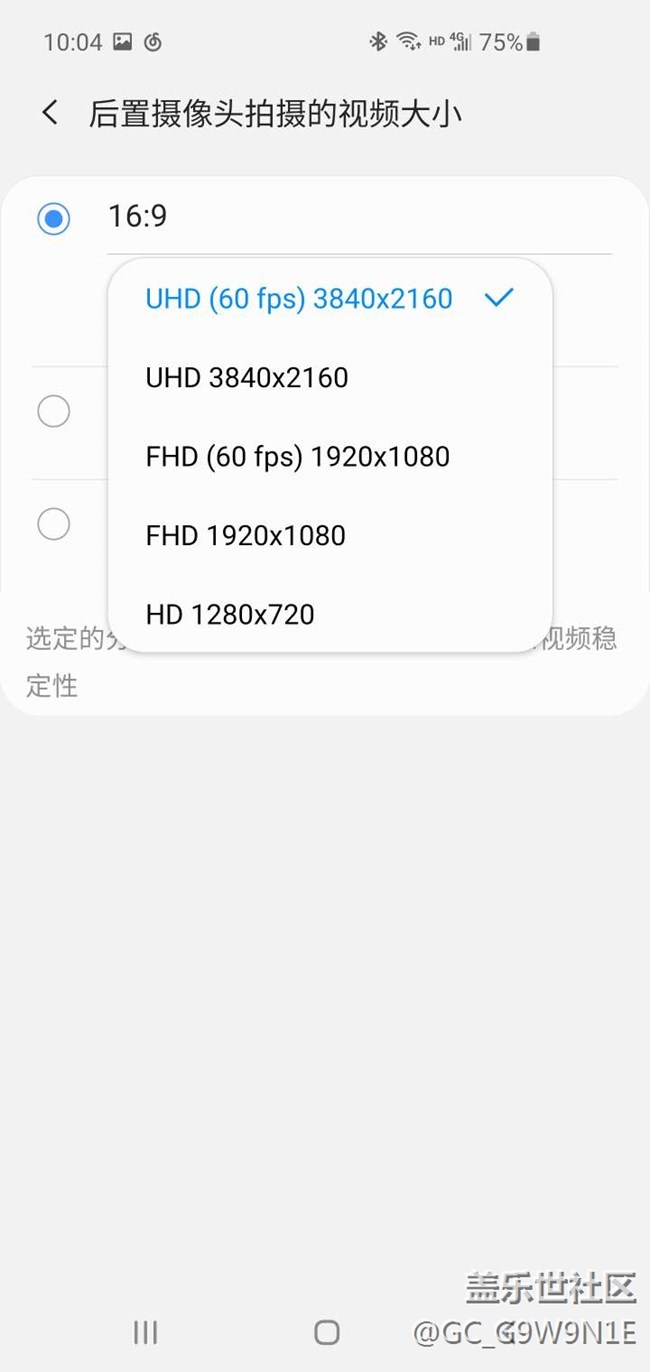The image size is (650, 1372).
Task: Go back from rear video size settings
Action: point(50,113)
